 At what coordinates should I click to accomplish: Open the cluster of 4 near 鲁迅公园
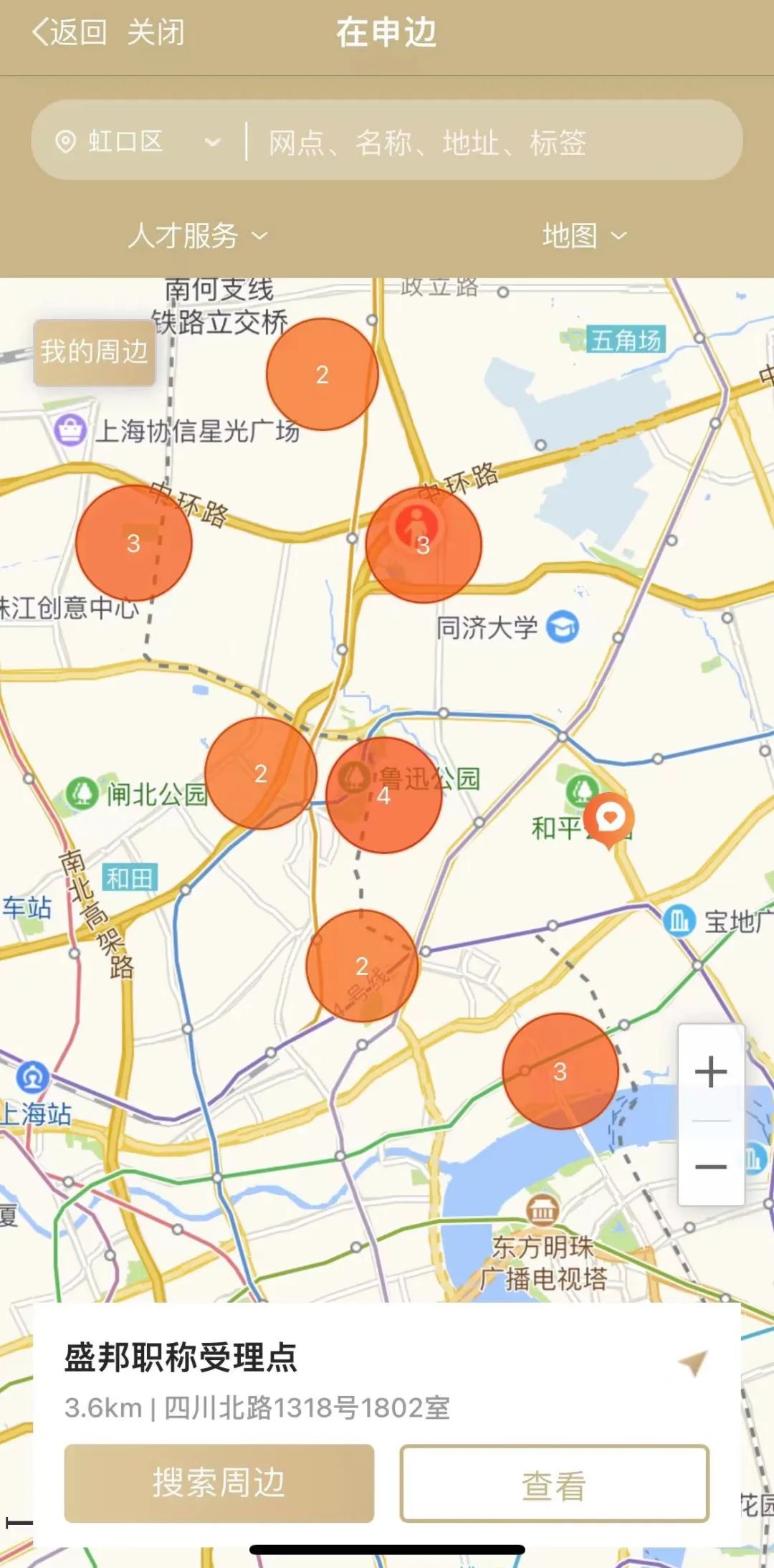[x=384, y=795]
